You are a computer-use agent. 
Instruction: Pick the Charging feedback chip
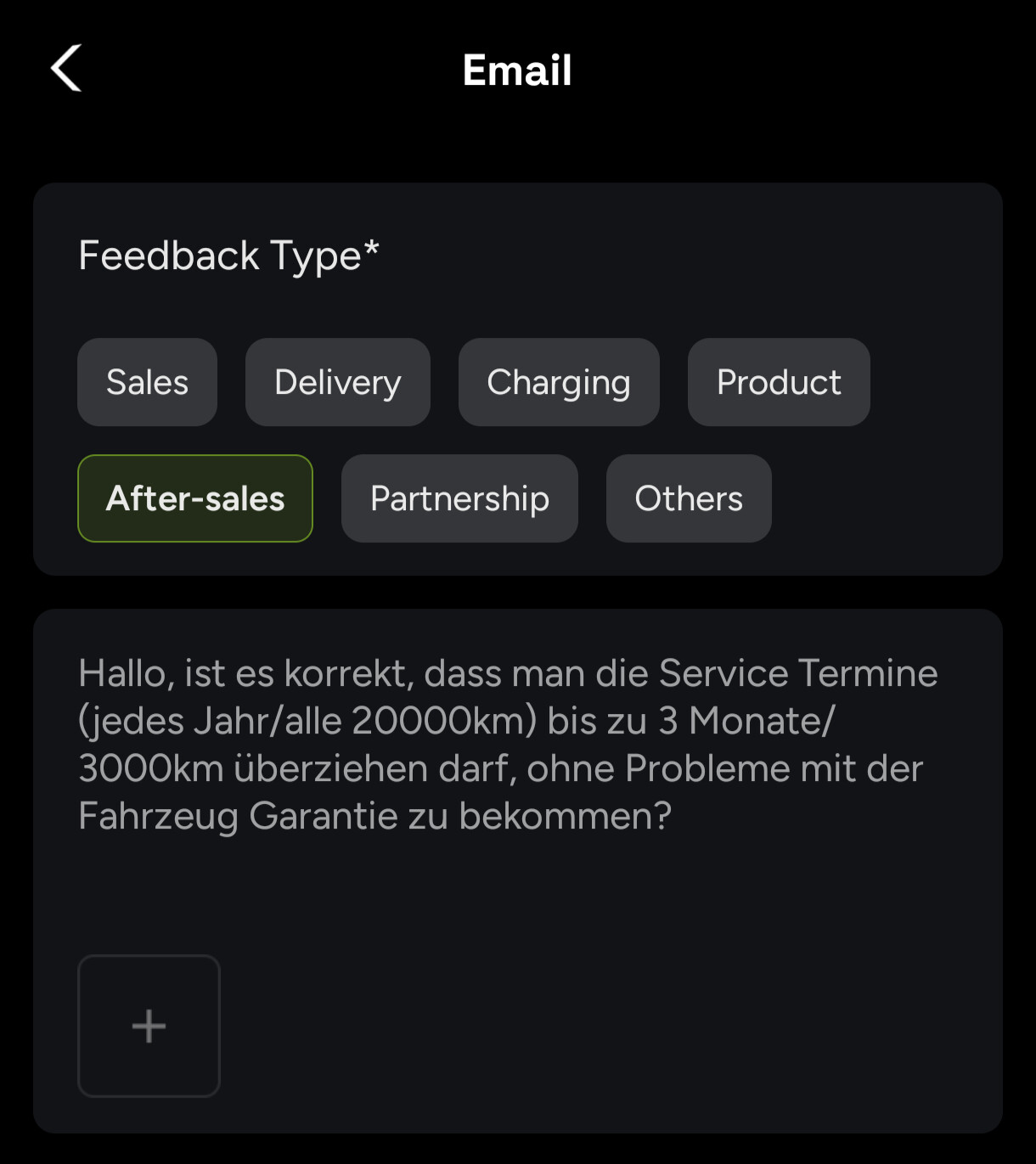[558, 382]
